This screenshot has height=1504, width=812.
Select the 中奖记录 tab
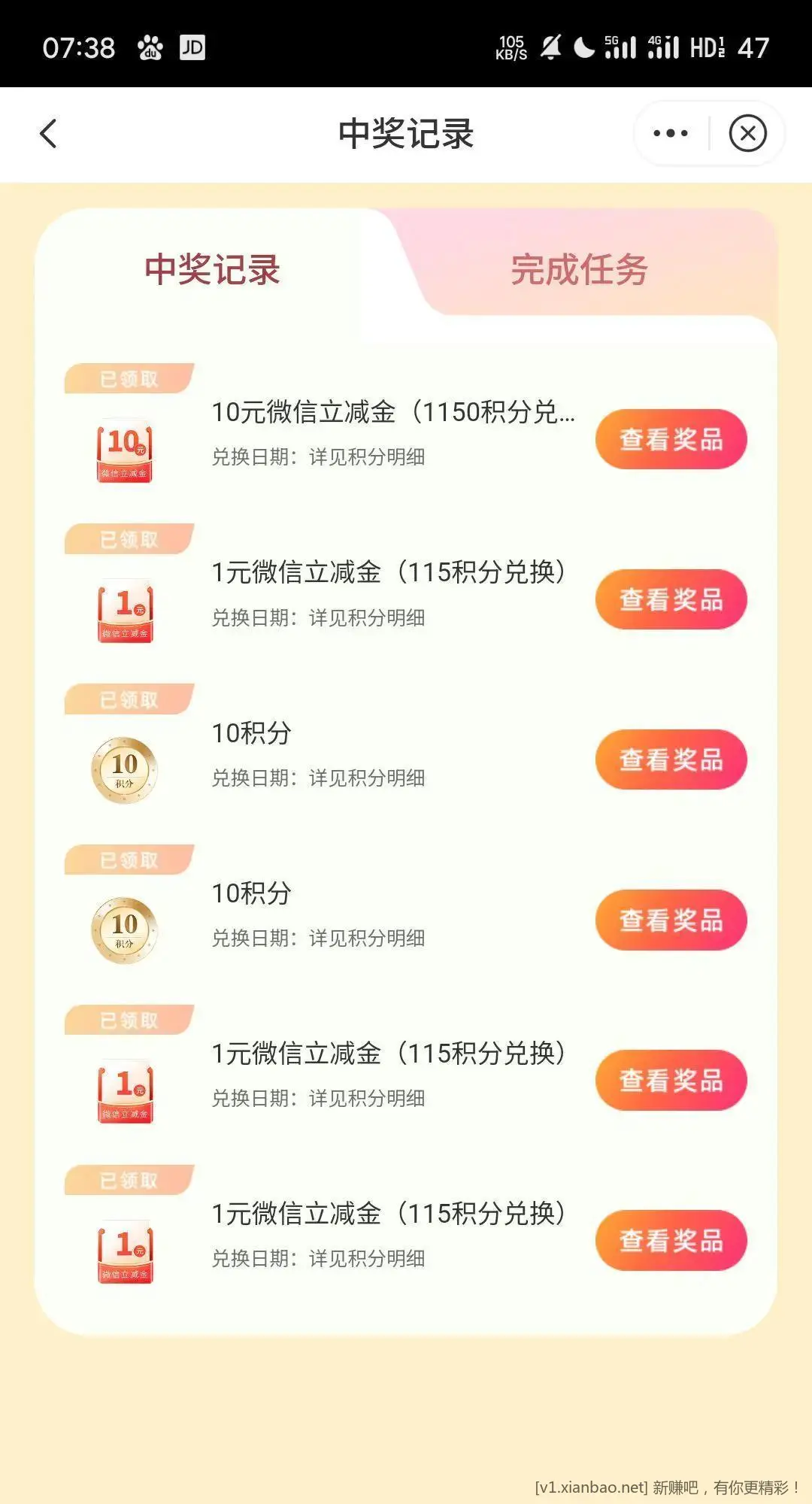click(x=212, y=269)
